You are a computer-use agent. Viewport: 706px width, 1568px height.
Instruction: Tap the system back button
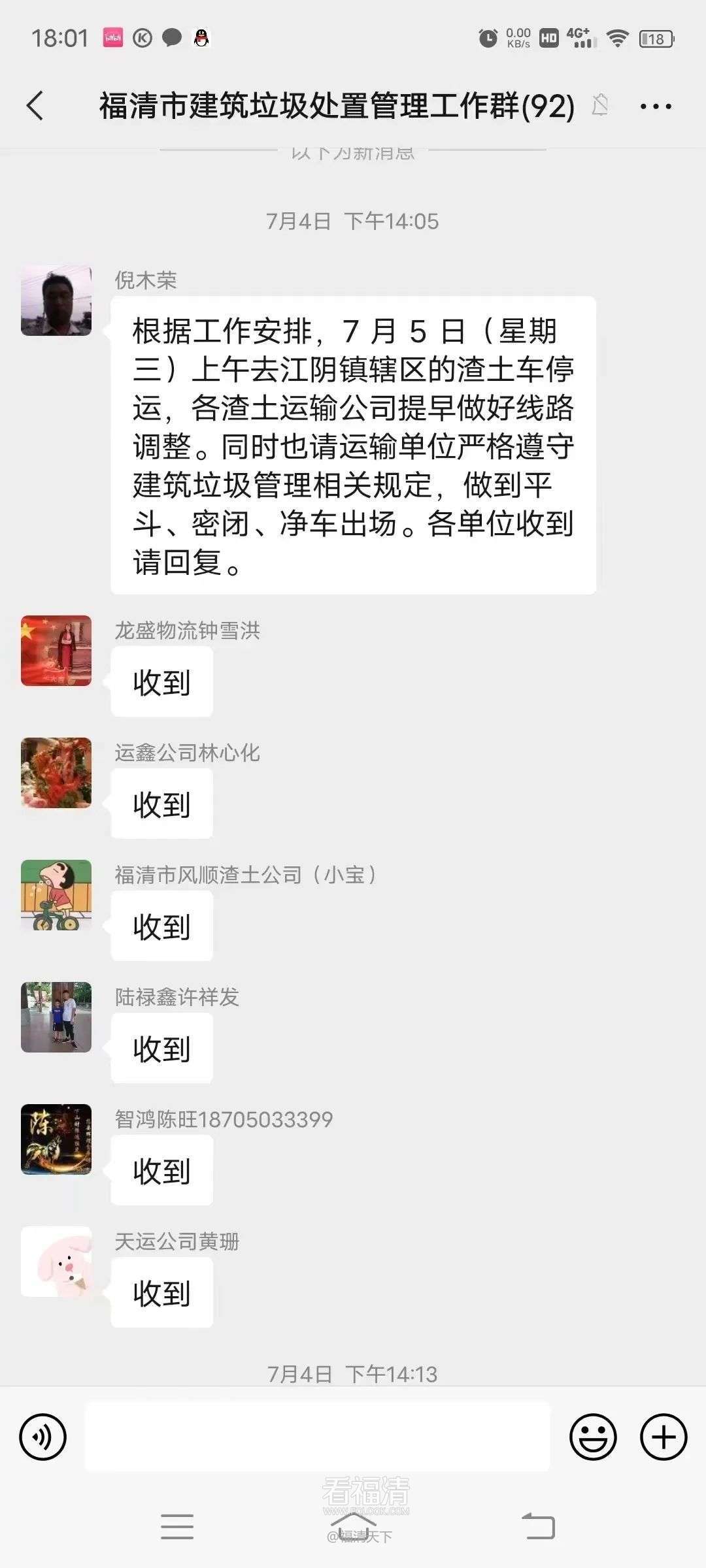pos(538,1527)
